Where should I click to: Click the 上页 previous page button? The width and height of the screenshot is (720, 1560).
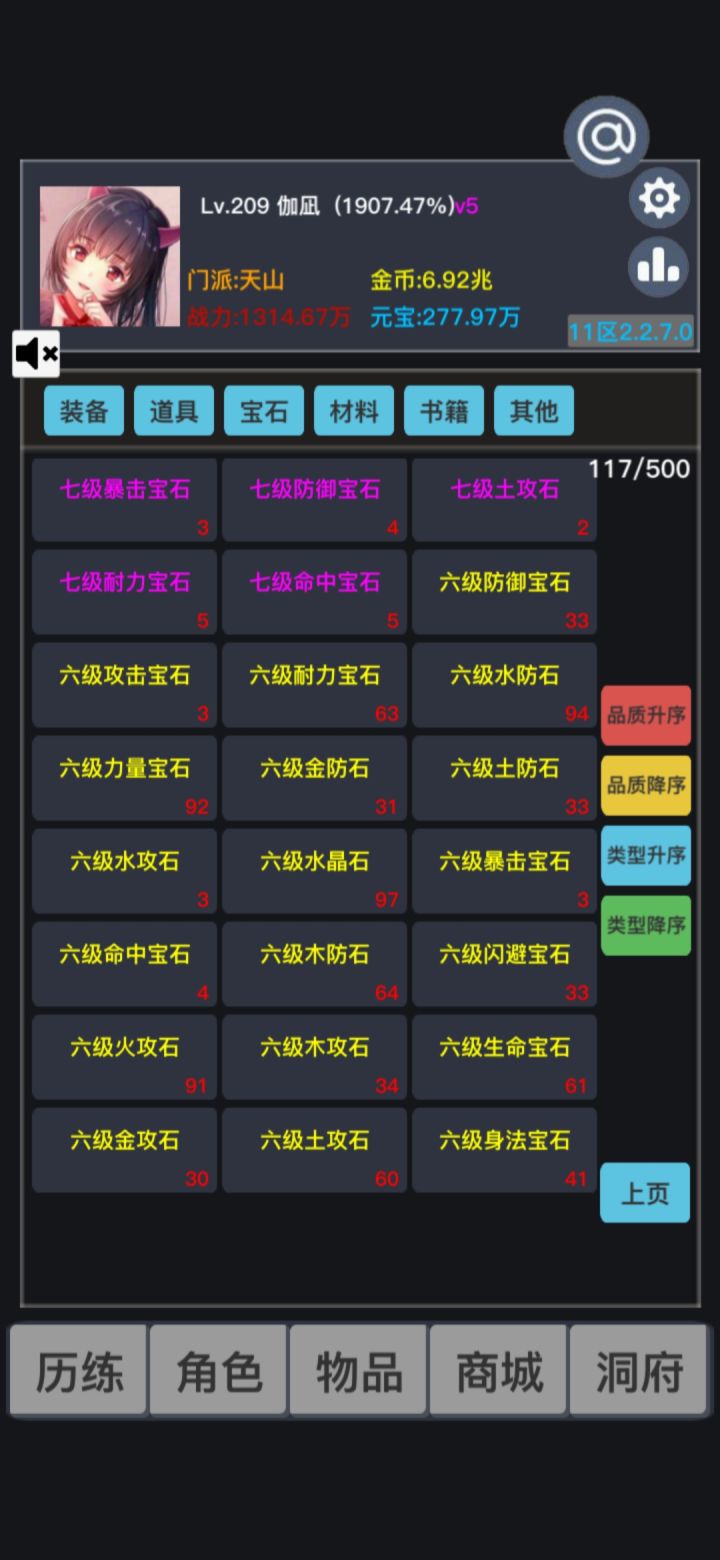point(645,1193)
